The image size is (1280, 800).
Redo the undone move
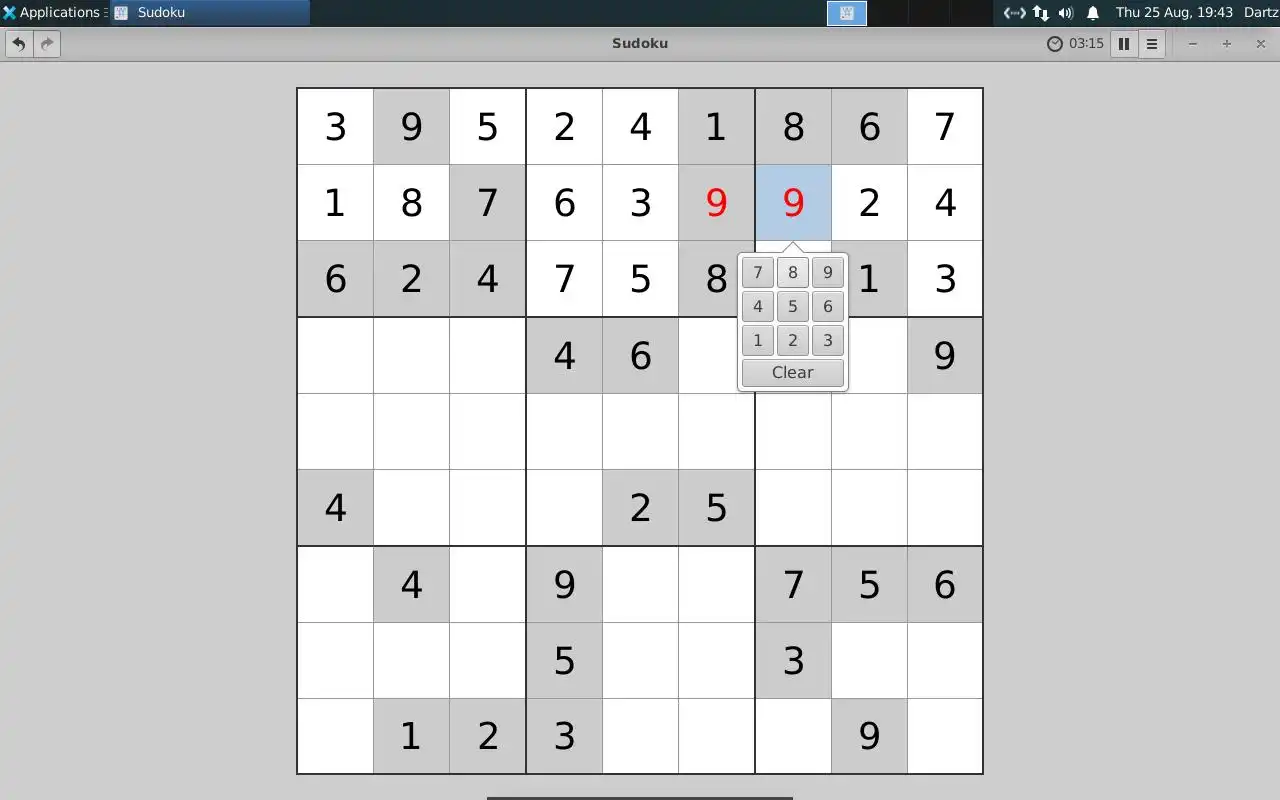47,44
